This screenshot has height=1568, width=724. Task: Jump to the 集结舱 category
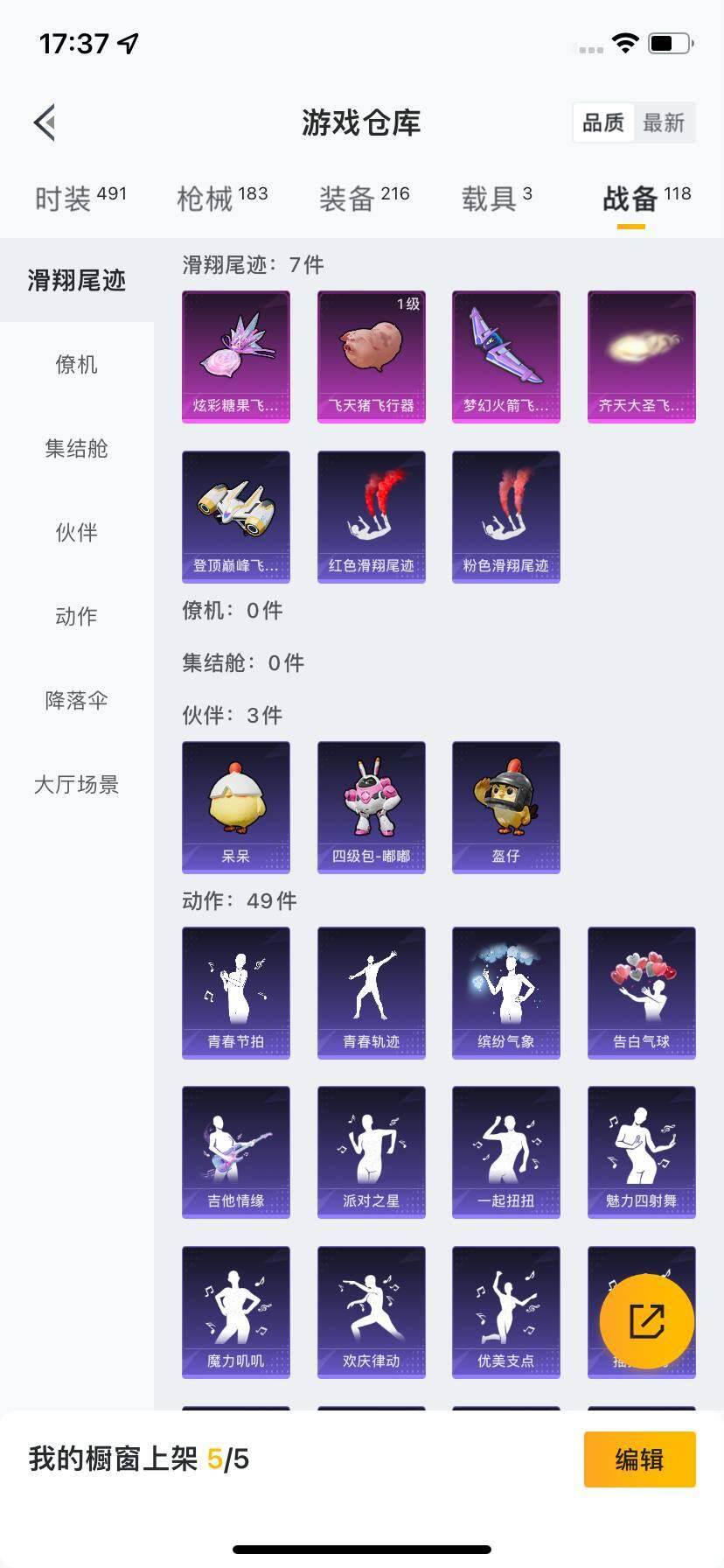[x=77, y=448]
